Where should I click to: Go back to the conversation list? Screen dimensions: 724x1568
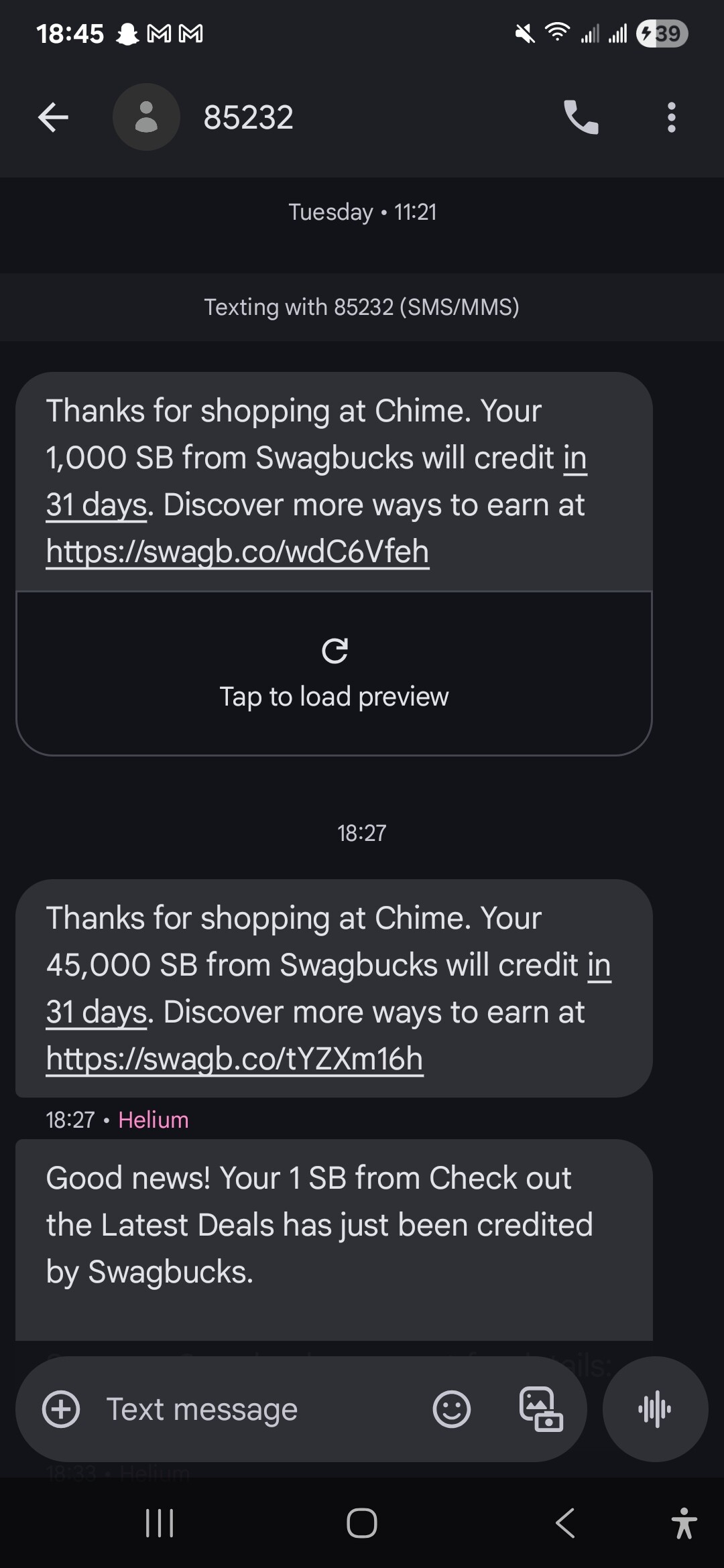[53, 117]
